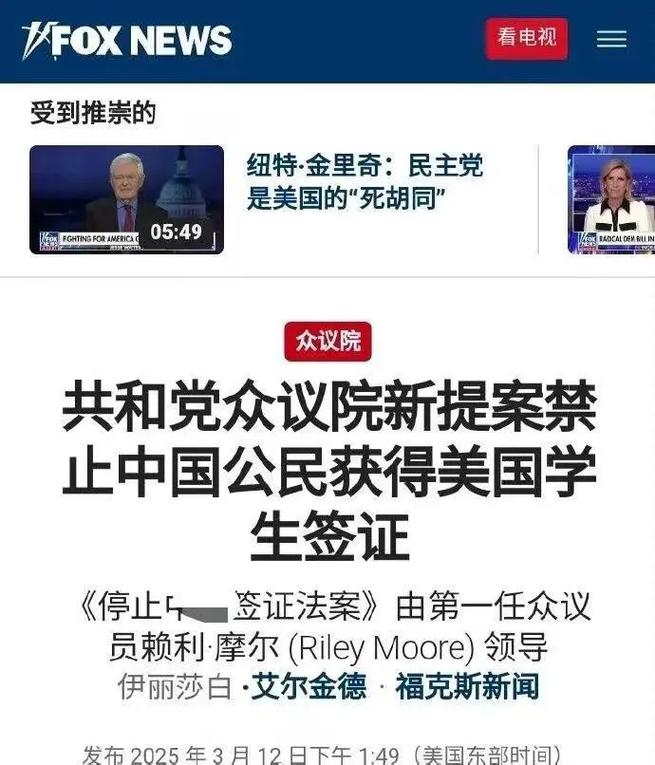
Task: Select the 众议院 category tag
Action: pos(327,341)
